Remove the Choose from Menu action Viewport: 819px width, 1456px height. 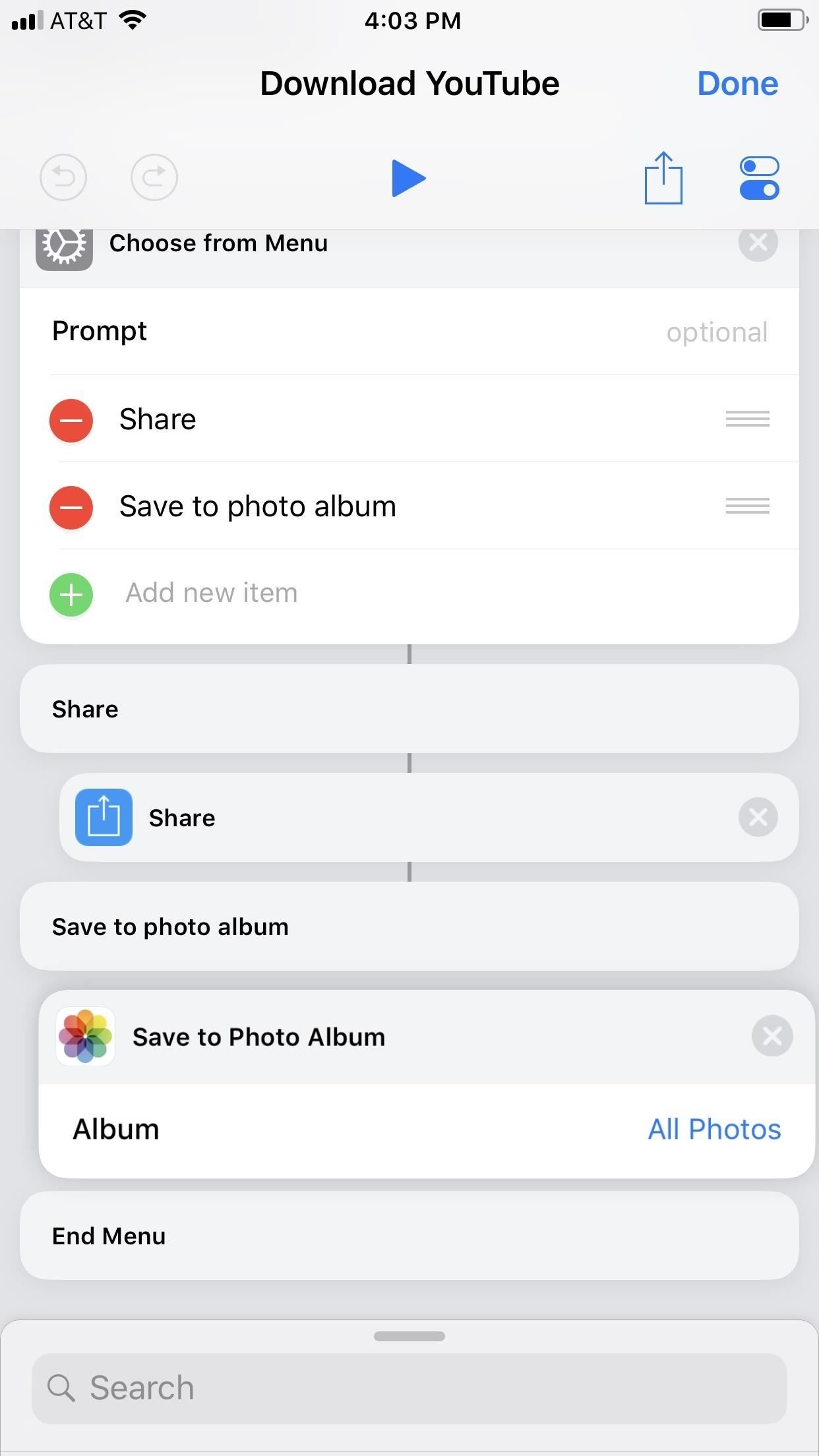758,243
